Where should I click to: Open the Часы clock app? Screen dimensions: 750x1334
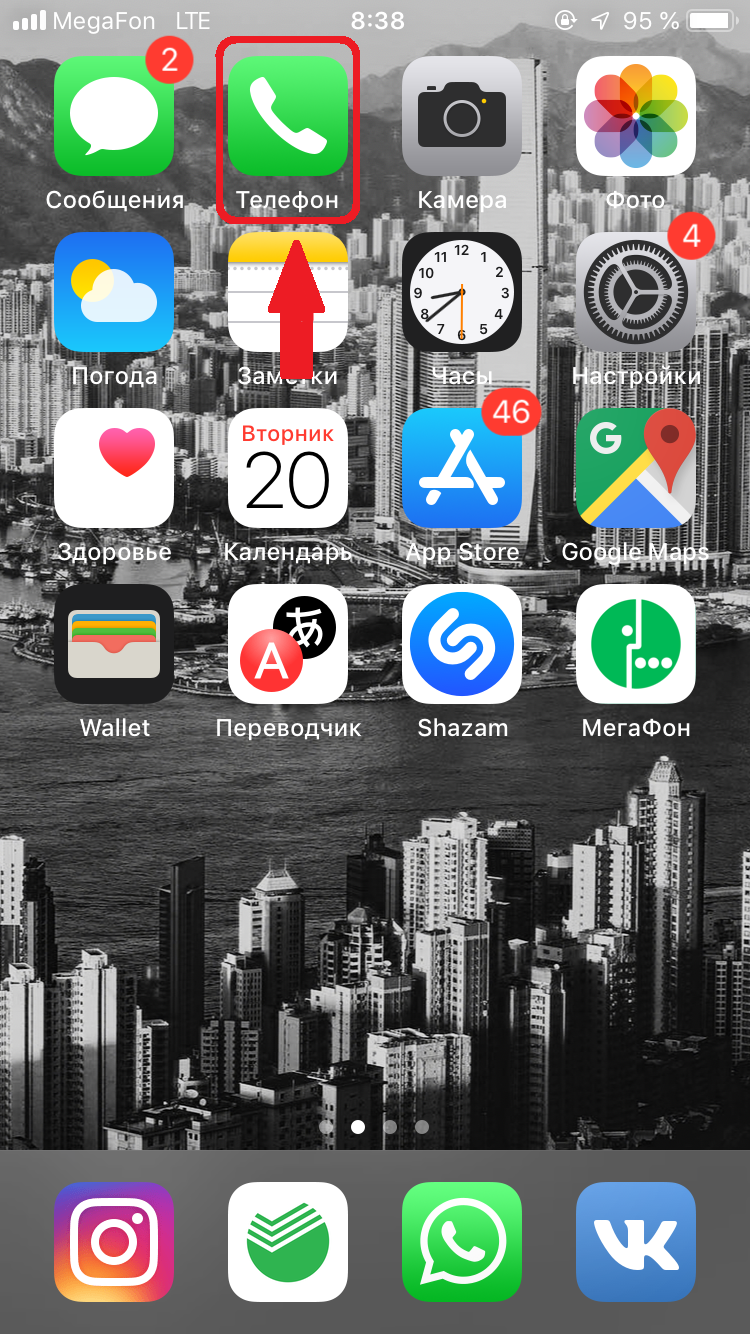point(462,292)
